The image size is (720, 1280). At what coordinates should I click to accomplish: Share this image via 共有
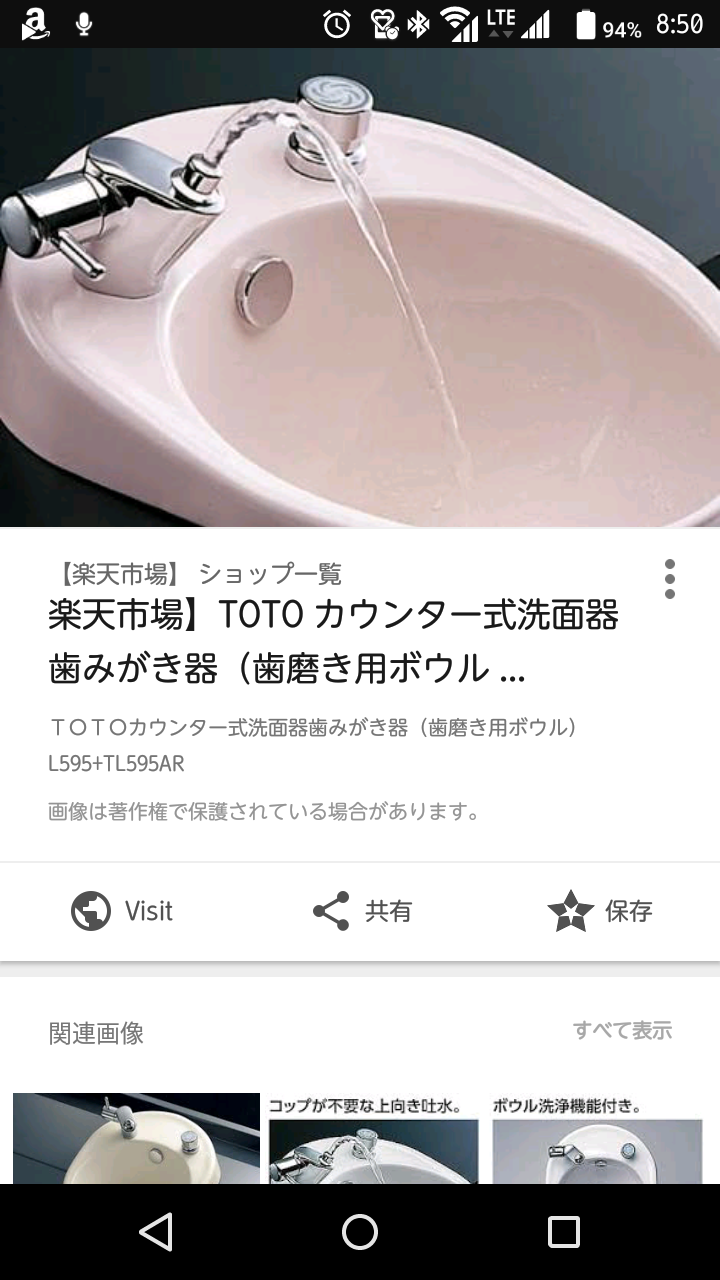[361, 911]
